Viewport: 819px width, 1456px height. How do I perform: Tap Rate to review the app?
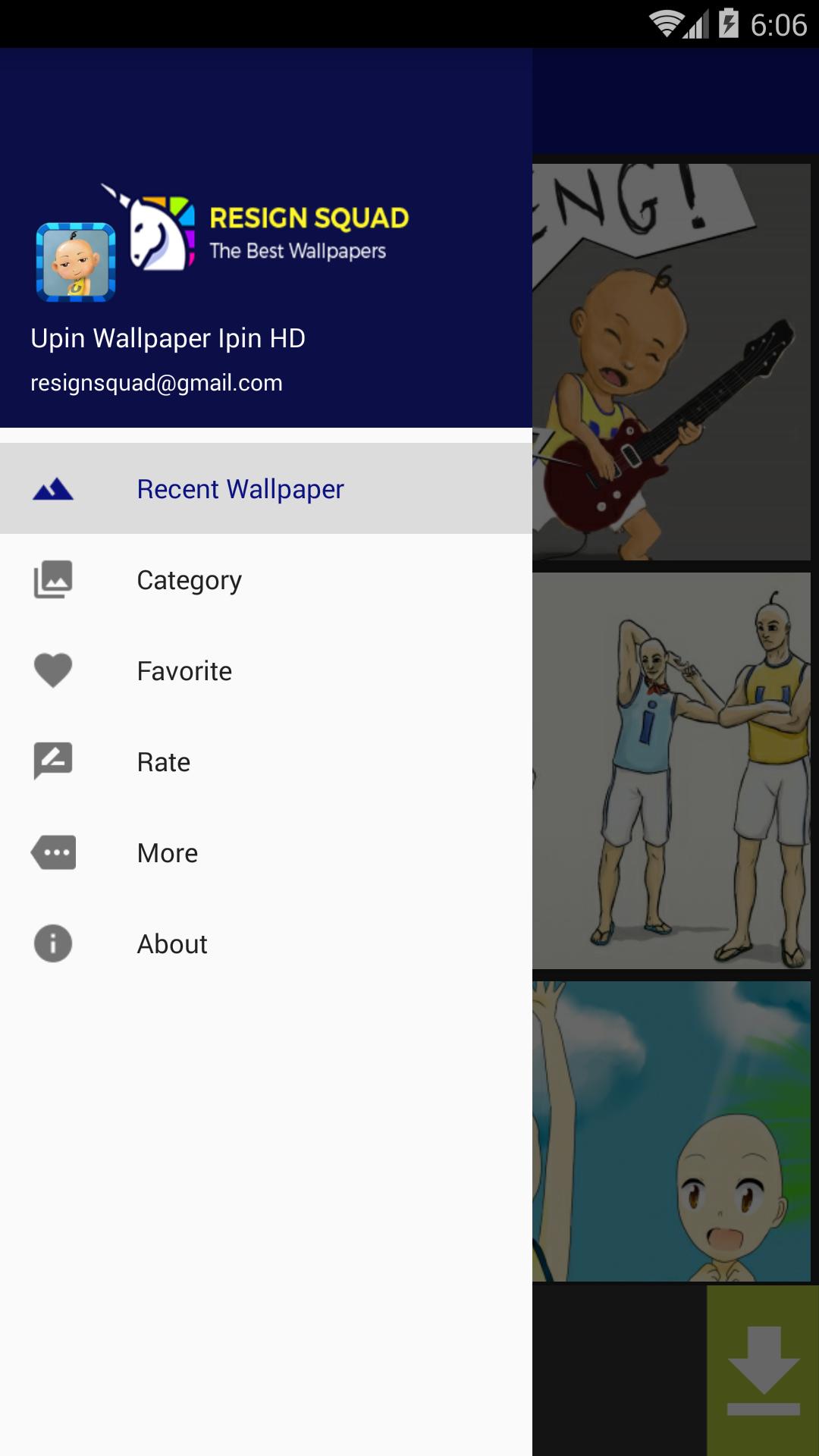(163, 762)
